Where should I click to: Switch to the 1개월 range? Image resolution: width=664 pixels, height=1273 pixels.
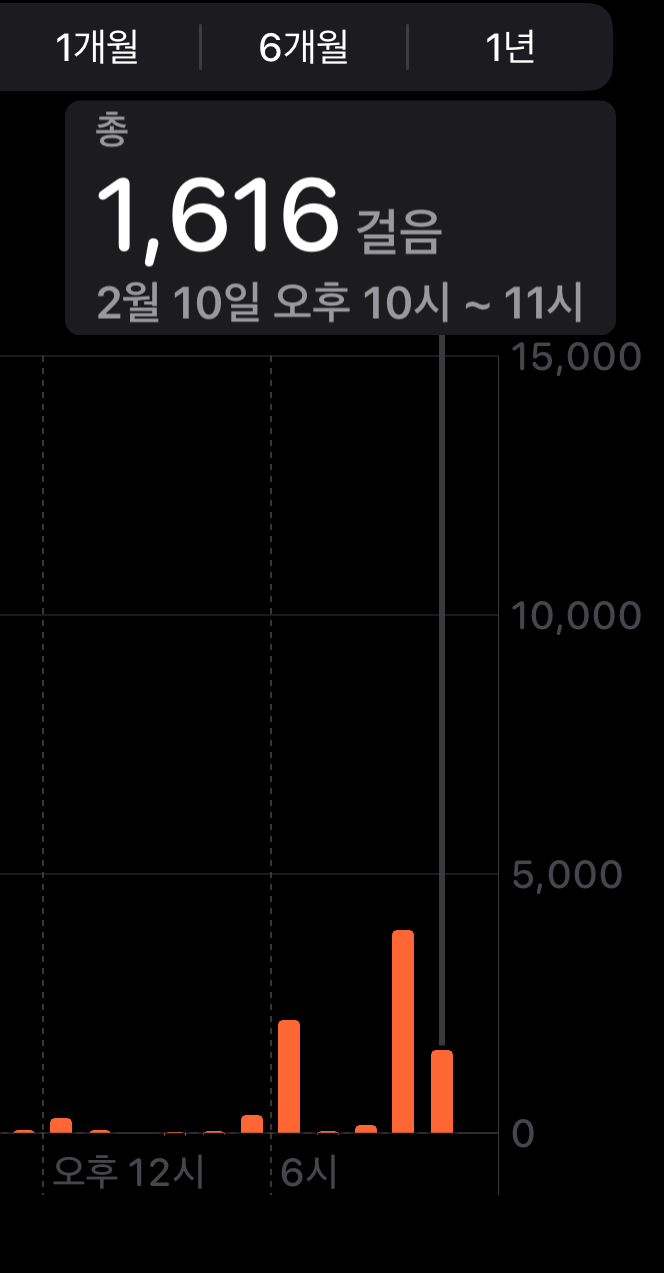[x=97, y=48]
